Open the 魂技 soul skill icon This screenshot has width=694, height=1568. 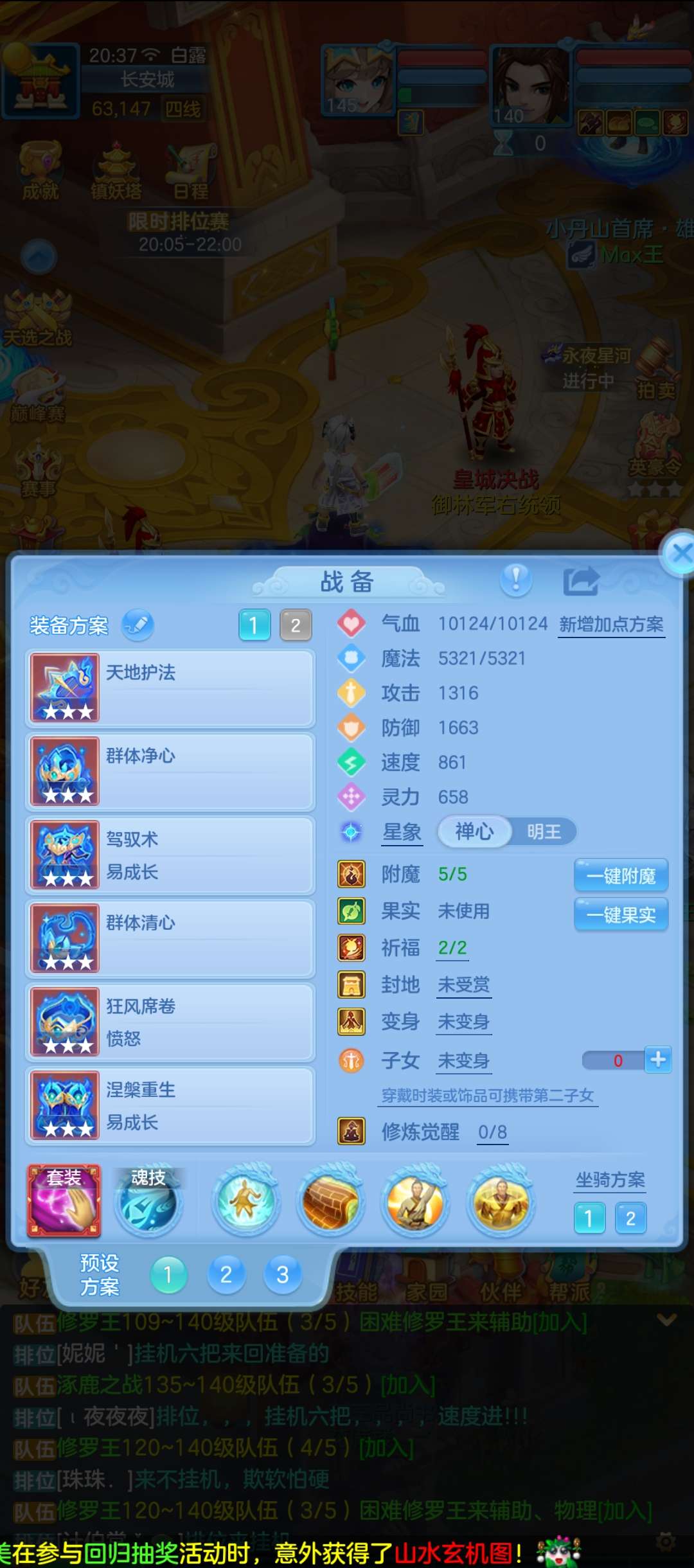tap(148, 1201)
